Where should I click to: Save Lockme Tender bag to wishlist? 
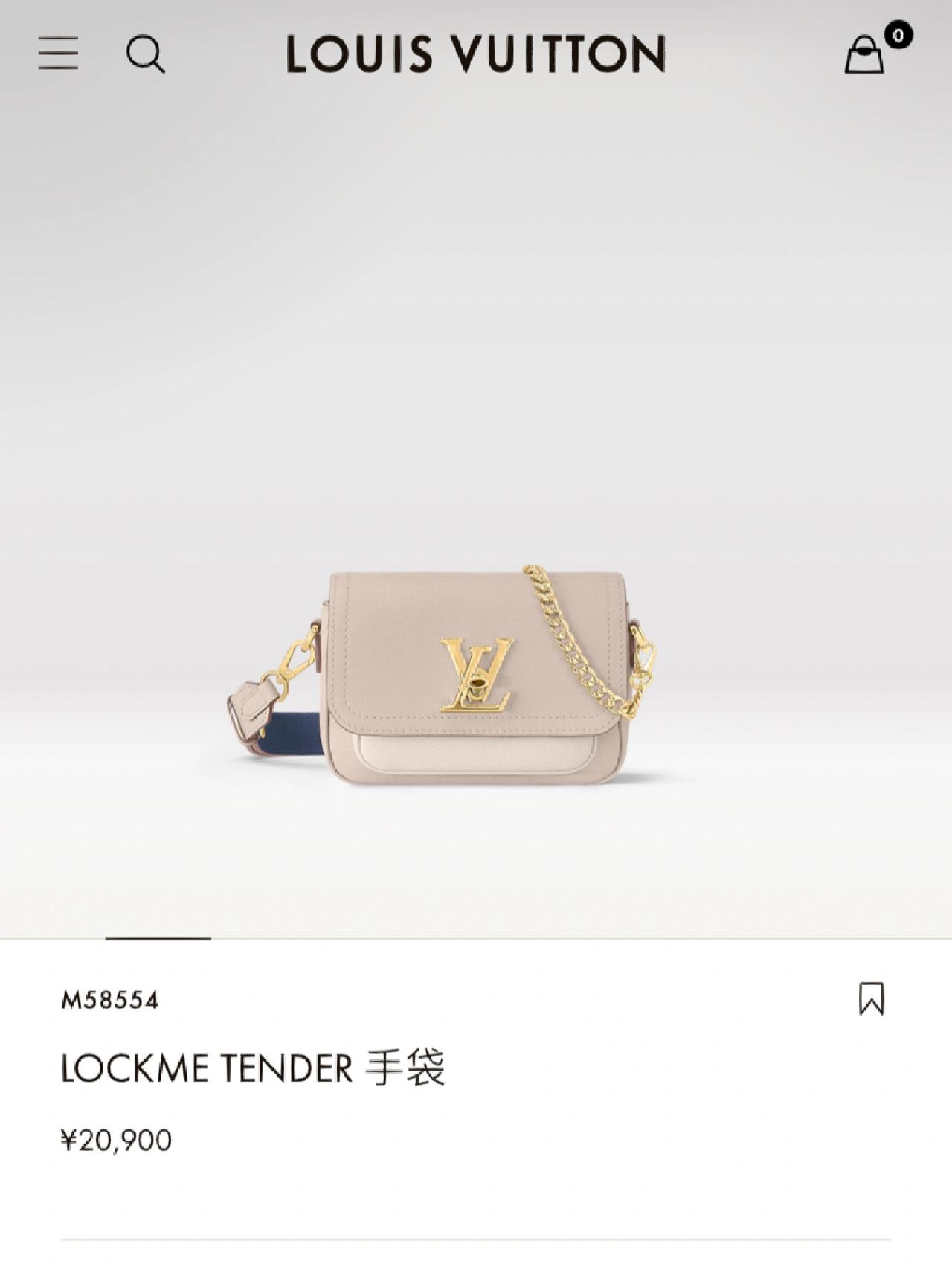click(871, 998)
